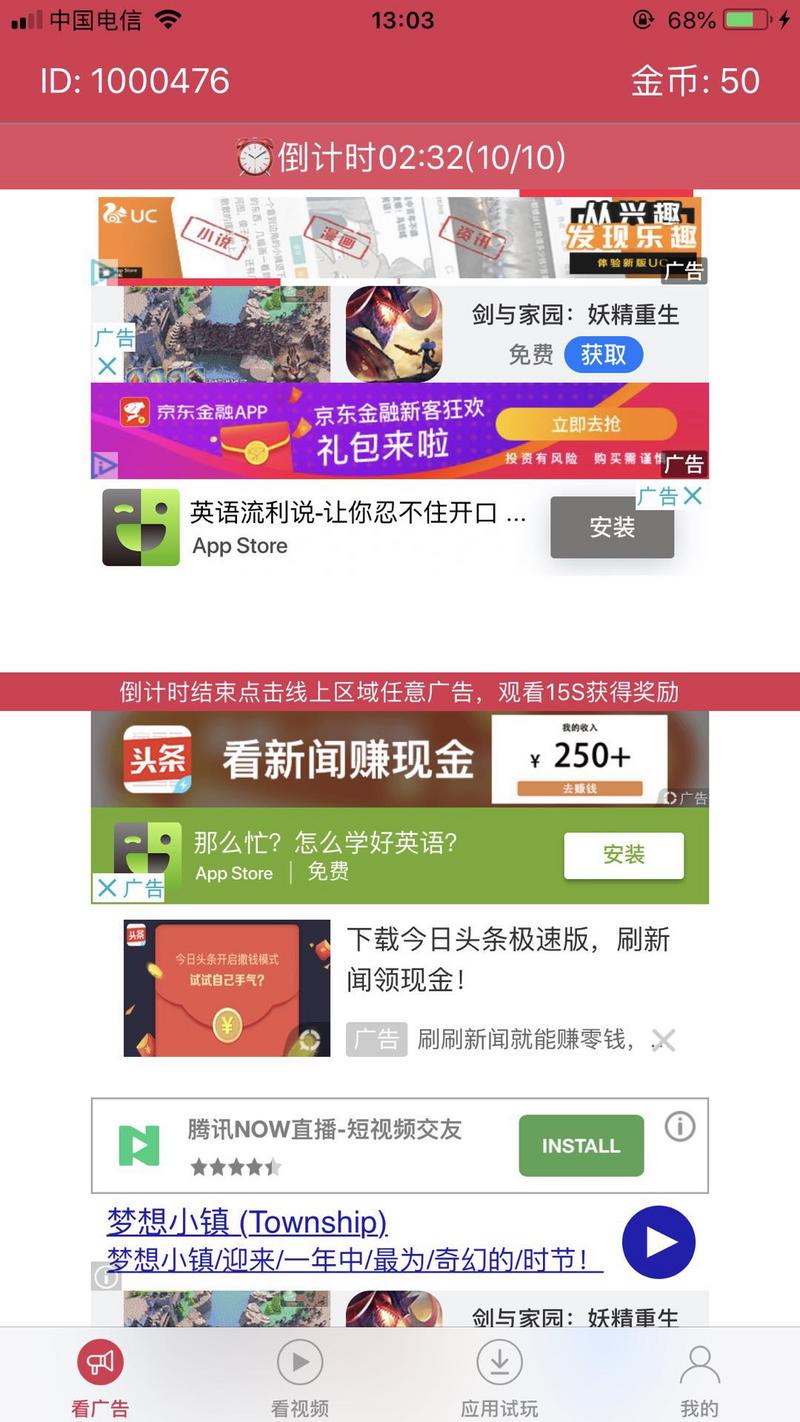This screenshot has height=1422, width=800.
Task: Dismiss the 今日头条极速版 ad with its X
Action: coord(664,1041)
